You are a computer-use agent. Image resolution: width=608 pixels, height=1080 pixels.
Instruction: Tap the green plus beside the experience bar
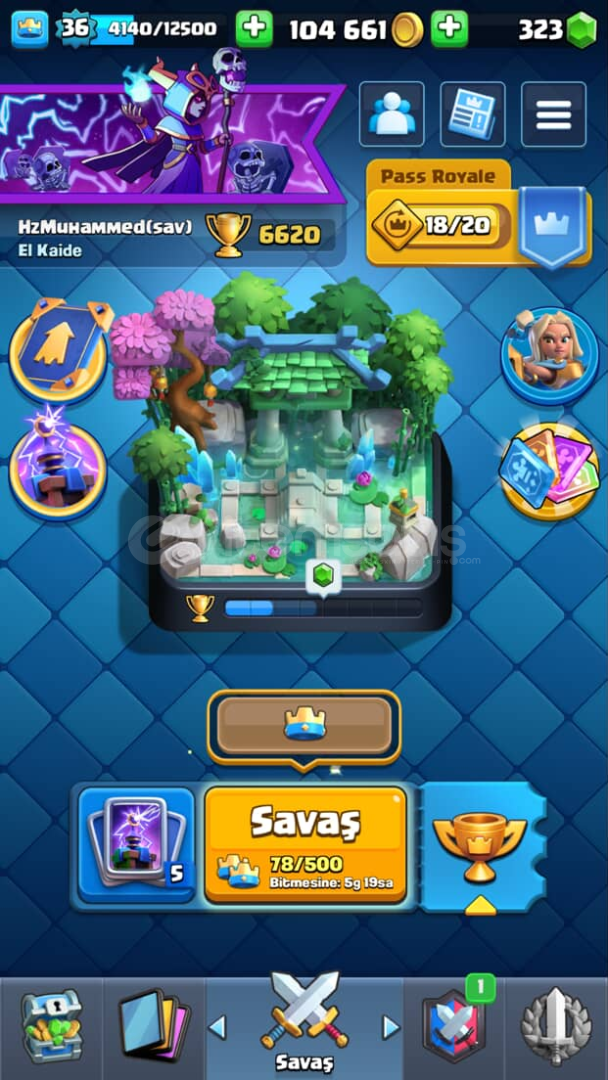[x=254, y=29]
